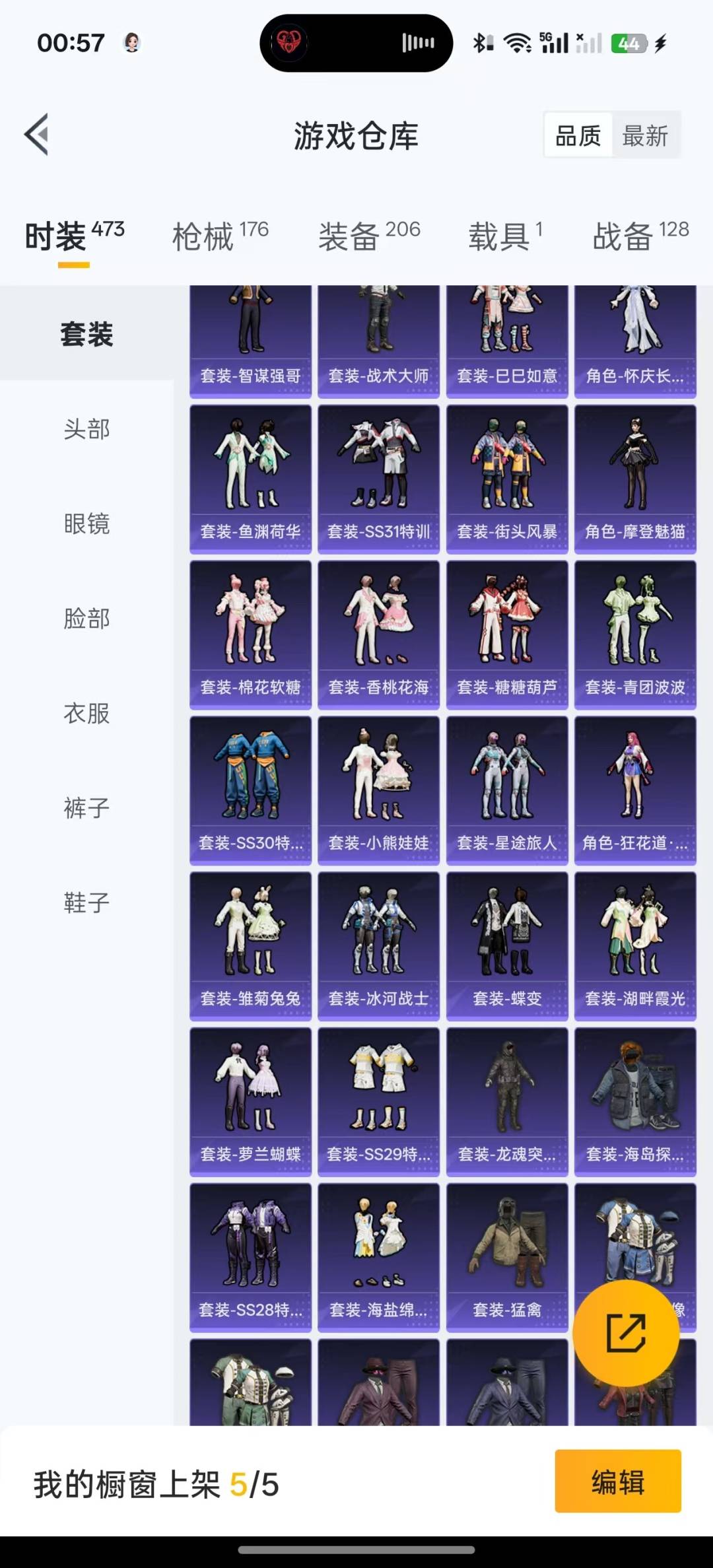The height and width of the screenshot is (1568, 713).
Task: Open the 套装-糖糖葫芦 outfit
Action: pos(507,635)
